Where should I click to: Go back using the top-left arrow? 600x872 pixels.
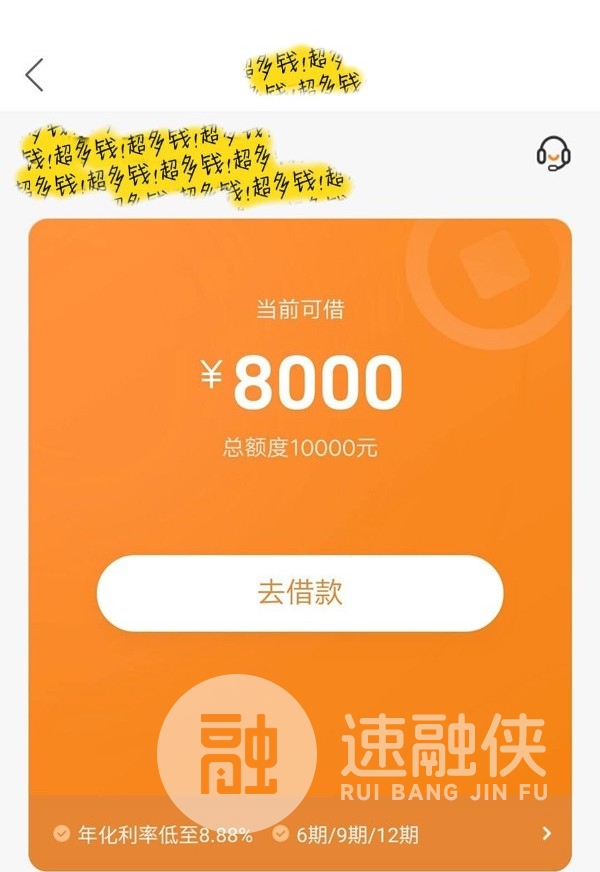coord(35,75)
